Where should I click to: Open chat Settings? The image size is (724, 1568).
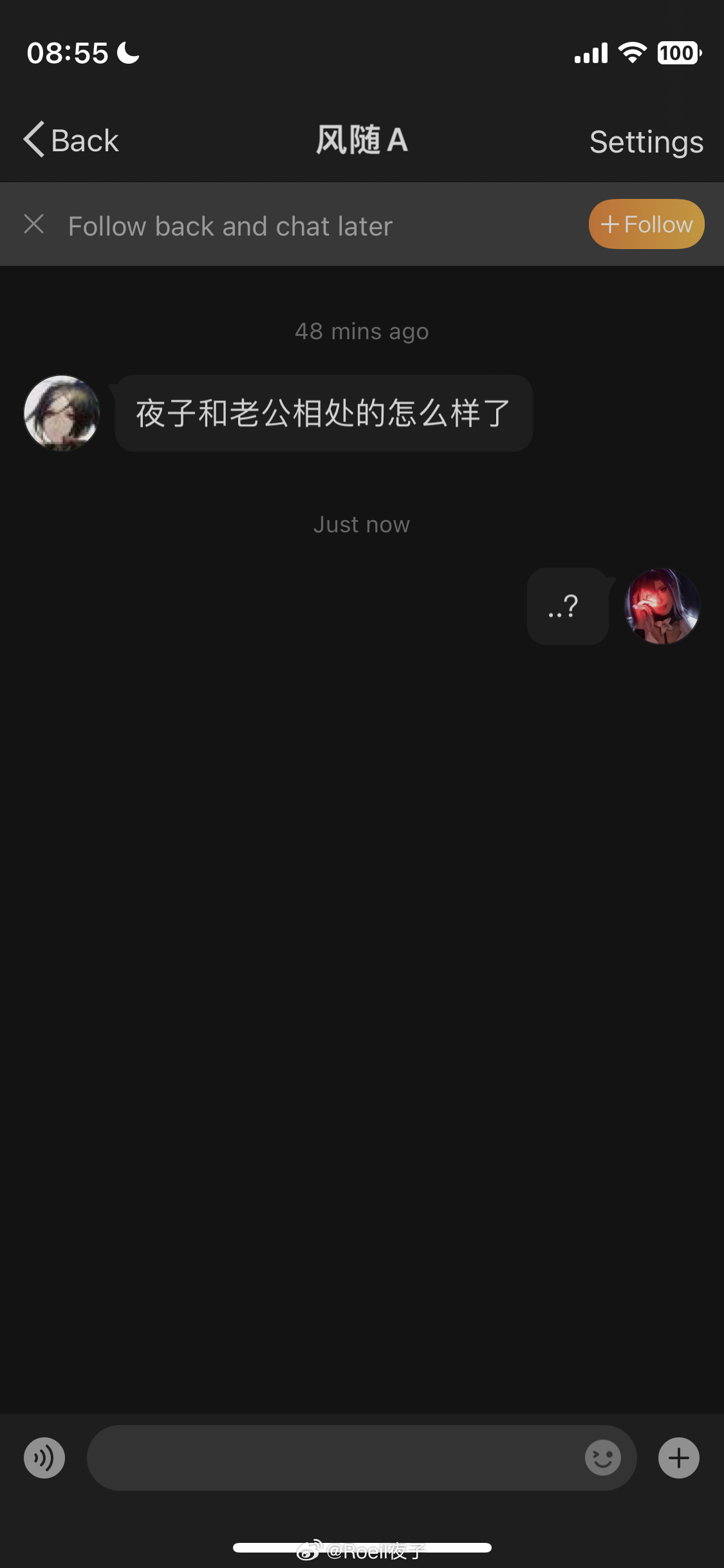coord(646,142)
